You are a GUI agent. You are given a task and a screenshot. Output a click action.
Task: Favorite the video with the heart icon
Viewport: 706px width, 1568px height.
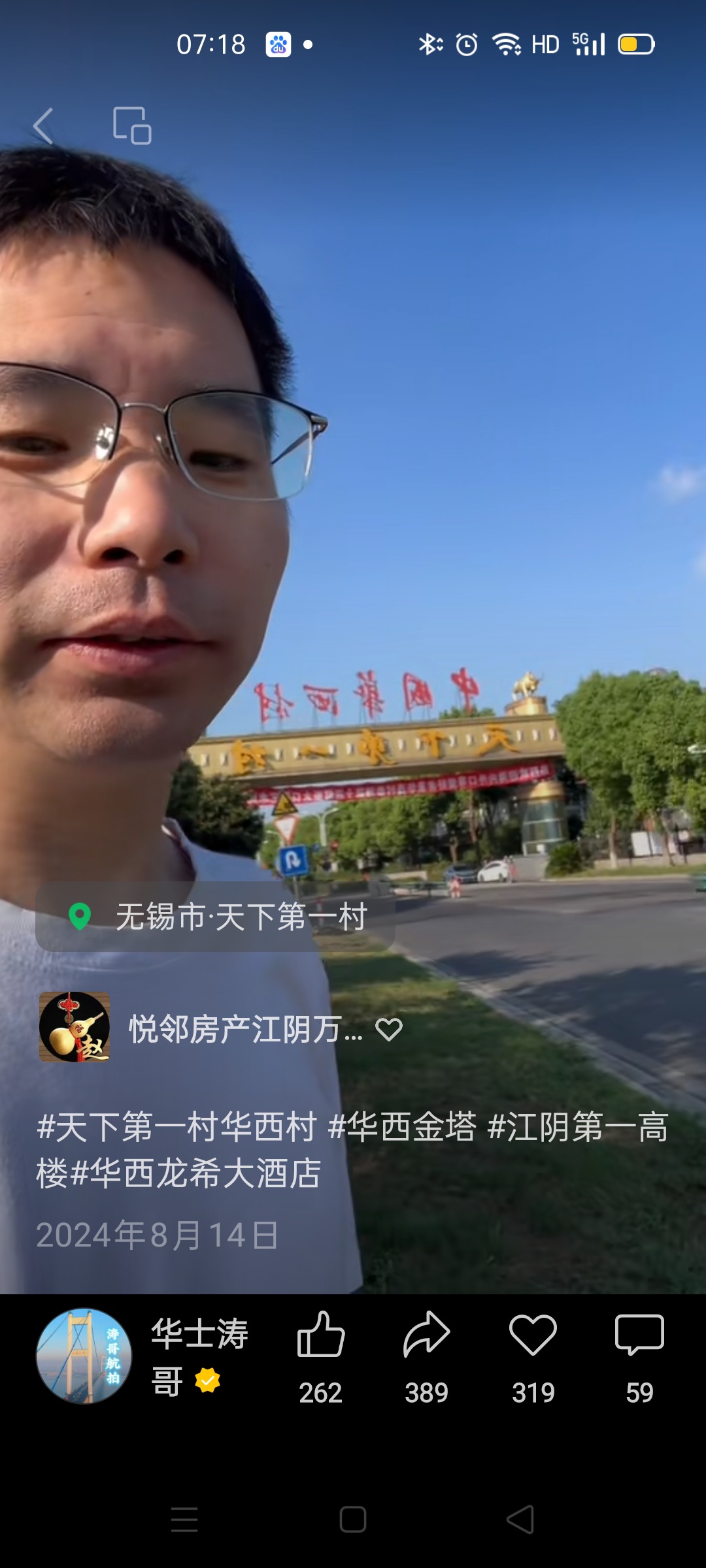coord(533,1336)
